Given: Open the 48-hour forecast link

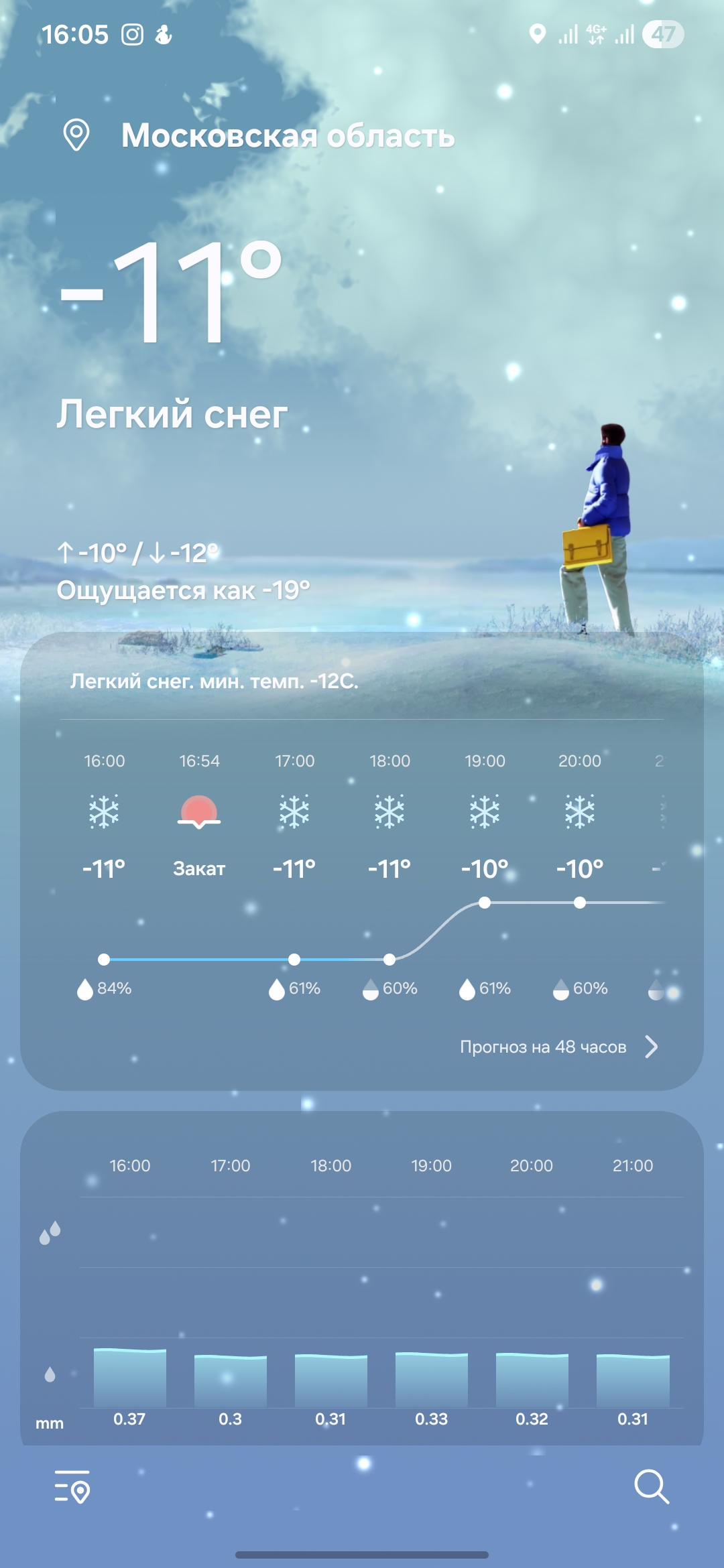Looking at the screenshot, I should (x=558, y=1047).
